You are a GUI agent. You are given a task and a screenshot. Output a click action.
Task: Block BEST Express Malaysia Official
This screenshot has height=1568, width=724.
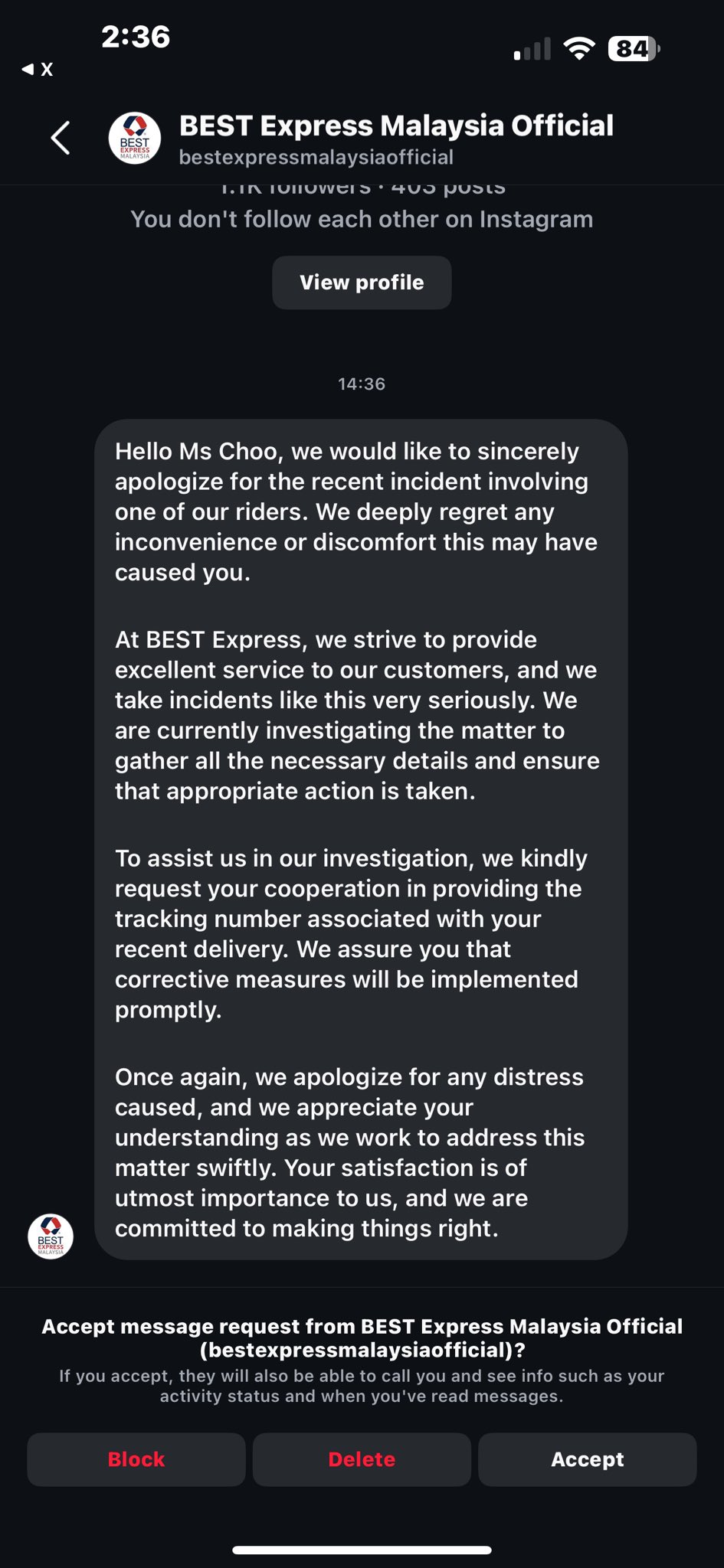point(136,1459)
